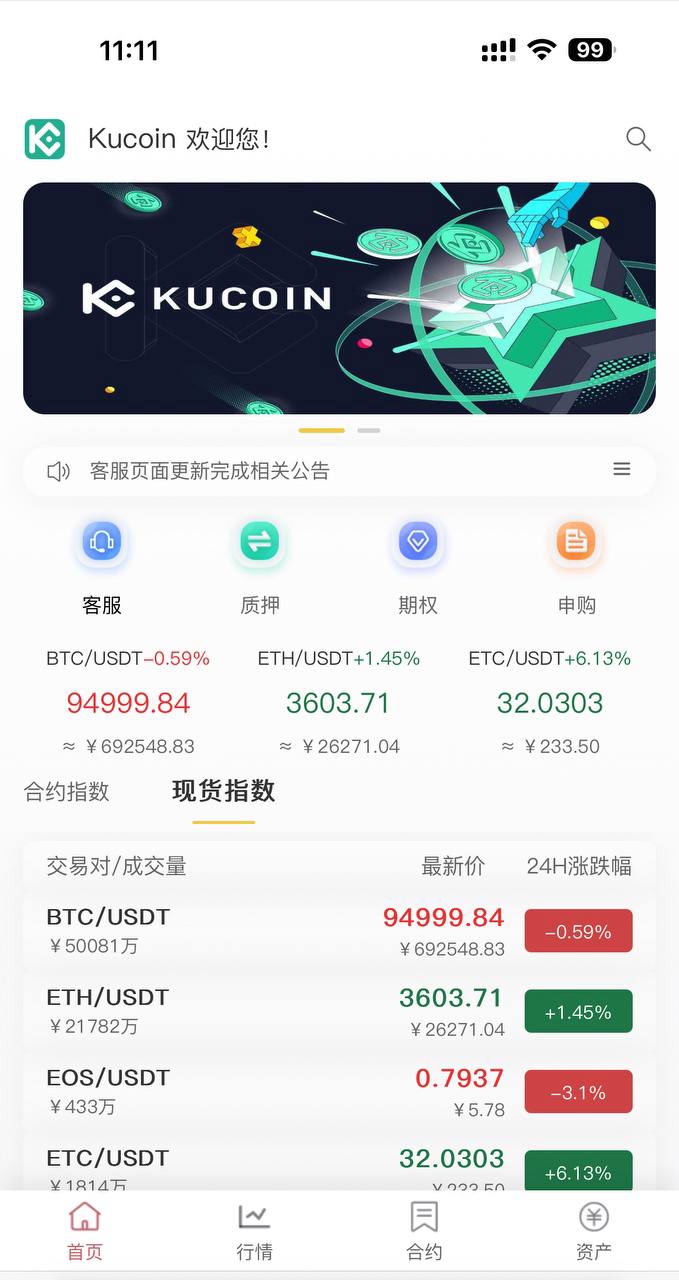Switch to the 合约 contracts tab
679x1280 pixels.
pos(424,1231)
